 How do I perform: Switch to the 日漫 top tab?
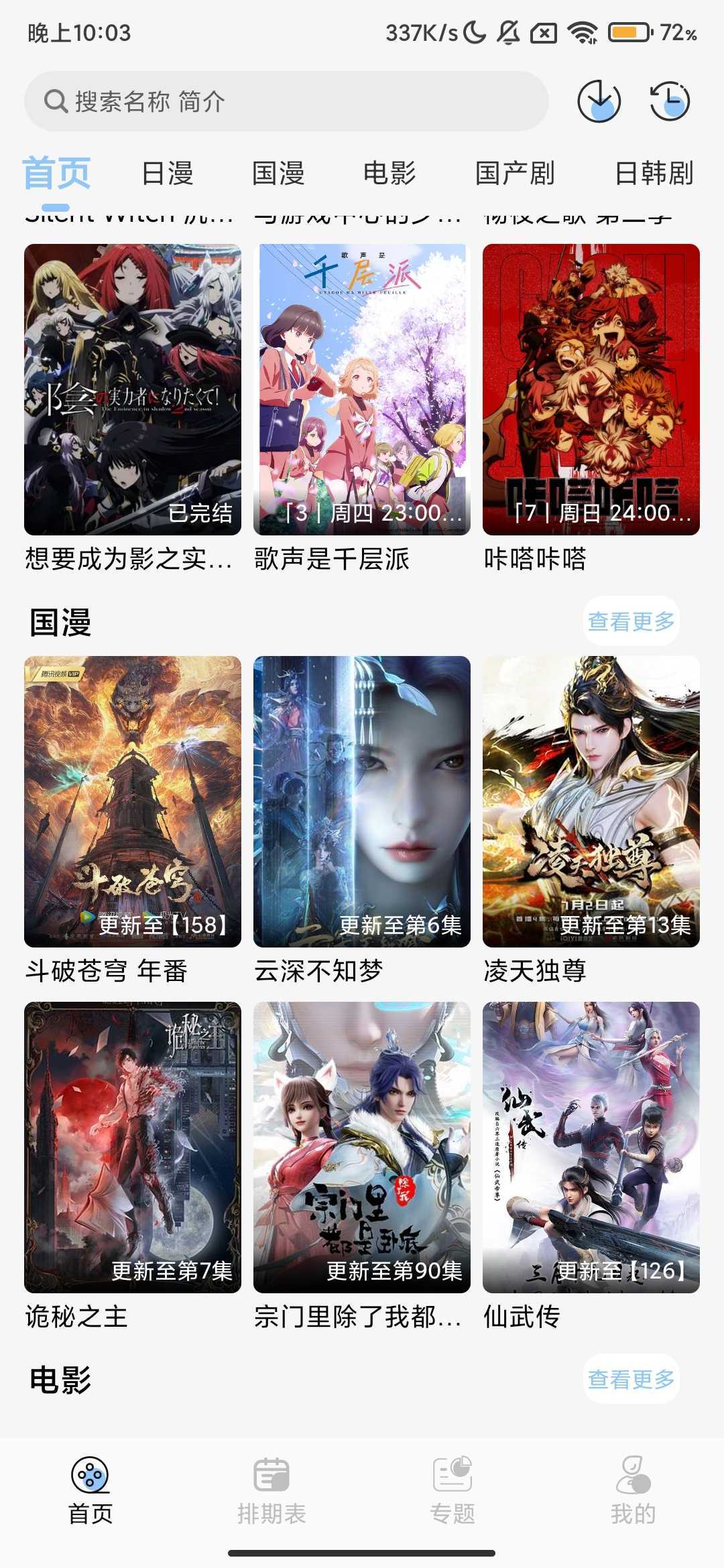(168, 174)
